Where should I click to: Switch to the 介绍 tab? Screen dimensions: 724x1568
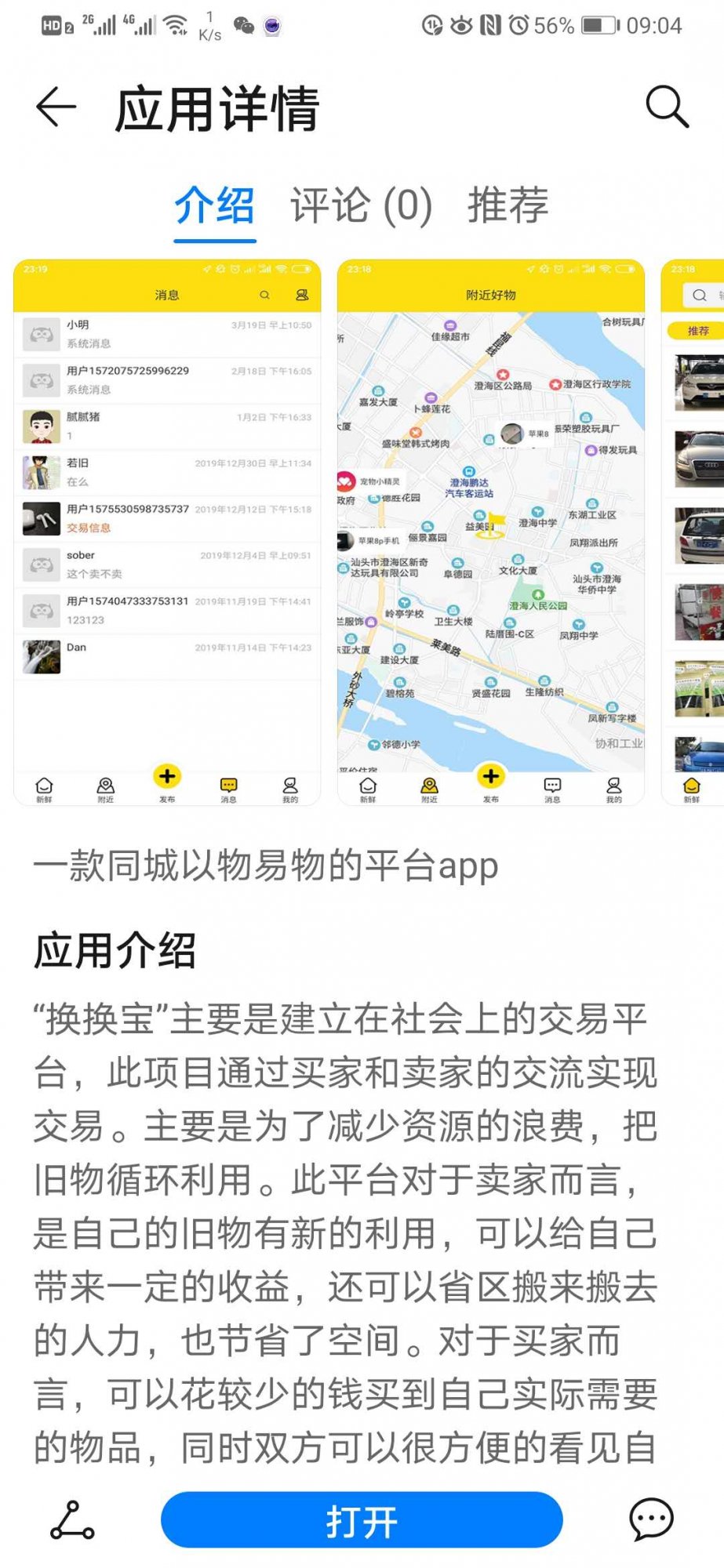click(214, 206)
